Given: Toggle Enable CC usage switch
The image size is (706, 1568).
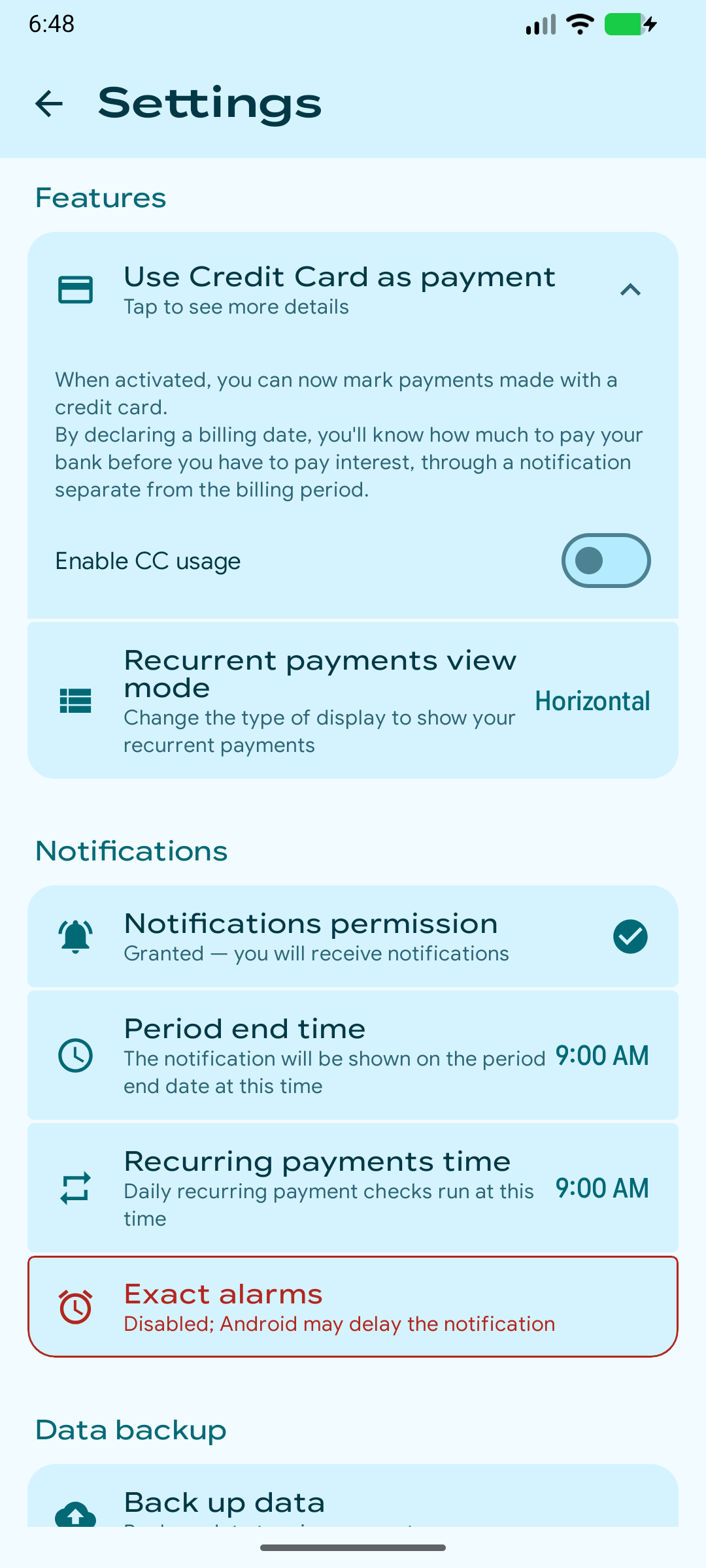Looking at the screenshot, I should tap(606, 561).
